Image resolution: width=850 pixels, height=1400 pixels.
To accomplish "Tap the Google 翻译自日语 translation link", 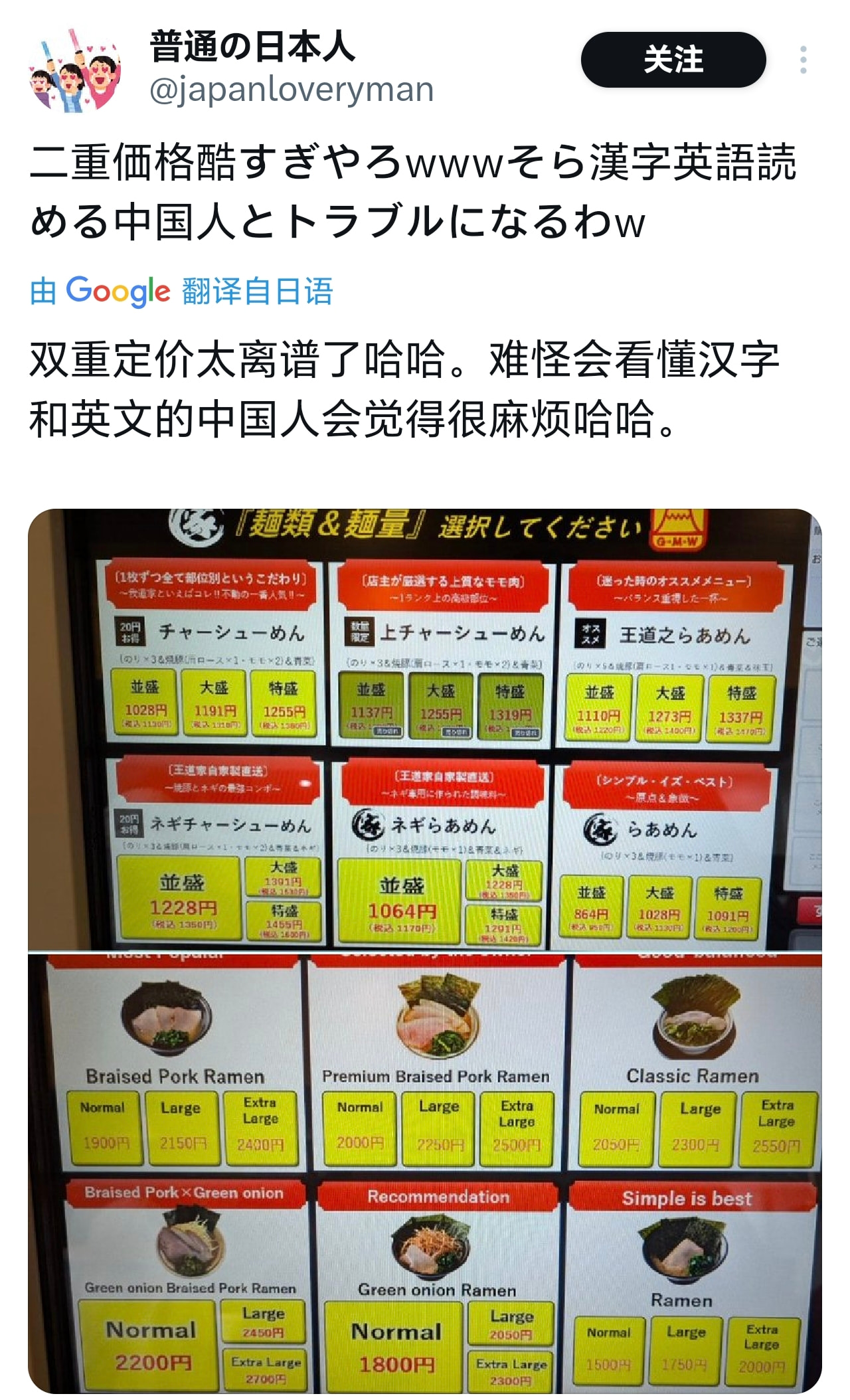I will tap(182, 291).
